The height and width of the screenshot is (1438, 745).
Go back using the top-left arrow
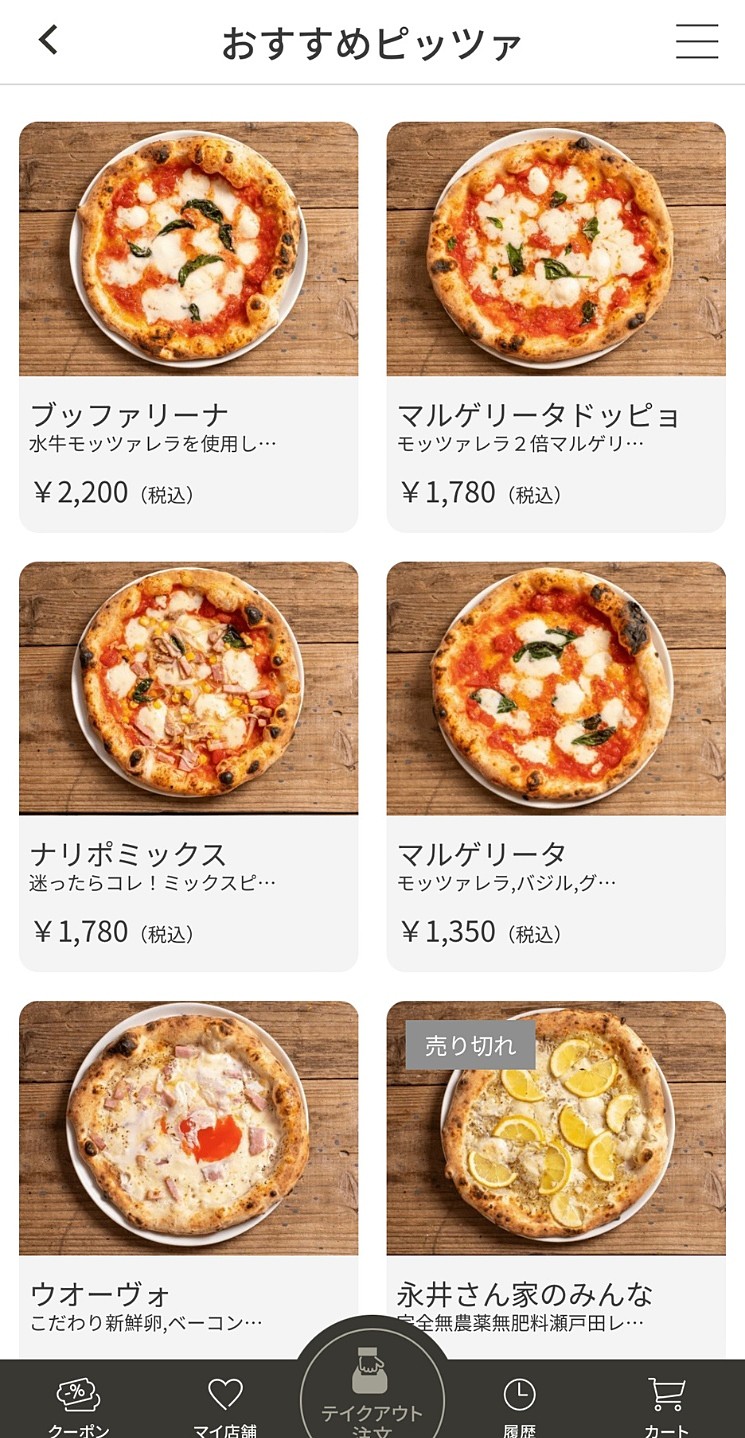(48, 41)
